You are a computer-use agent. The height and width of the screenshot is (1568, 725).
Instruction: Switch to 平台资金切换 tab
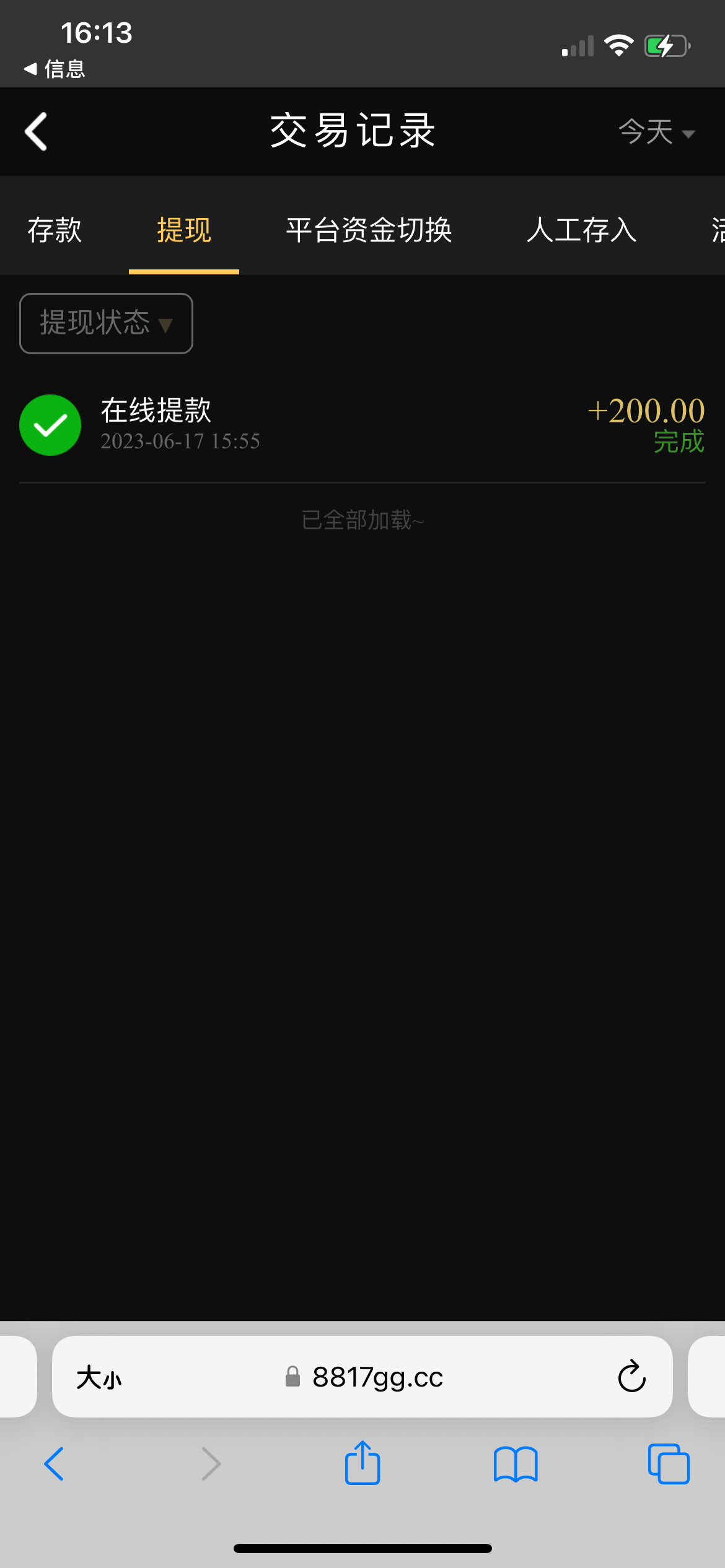369,230
